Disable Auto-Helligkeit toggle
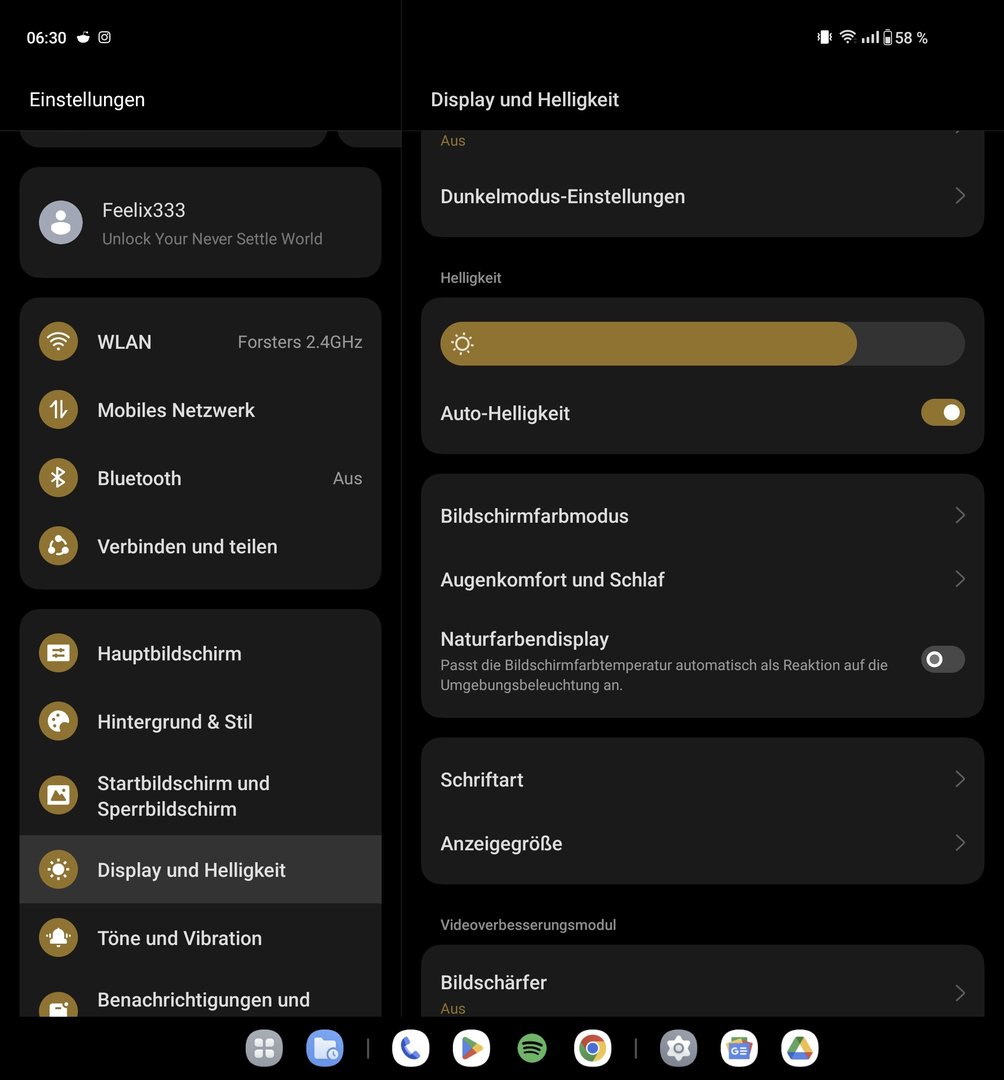Viewport: 1004px width, 1080px height. pos(942,413)
